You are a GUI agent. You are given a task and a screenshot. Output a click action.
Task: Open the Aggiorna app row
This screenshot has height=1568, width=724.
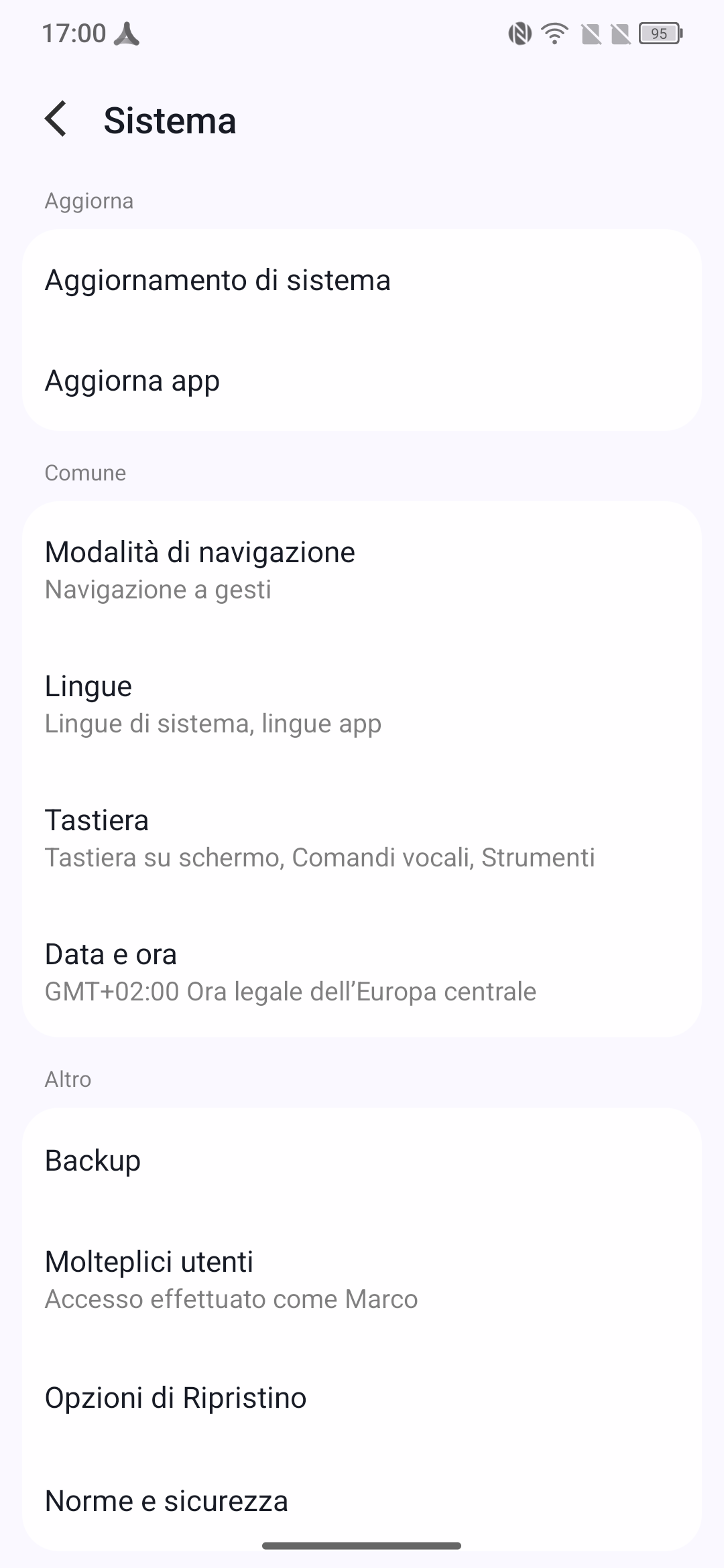(362, 381)
